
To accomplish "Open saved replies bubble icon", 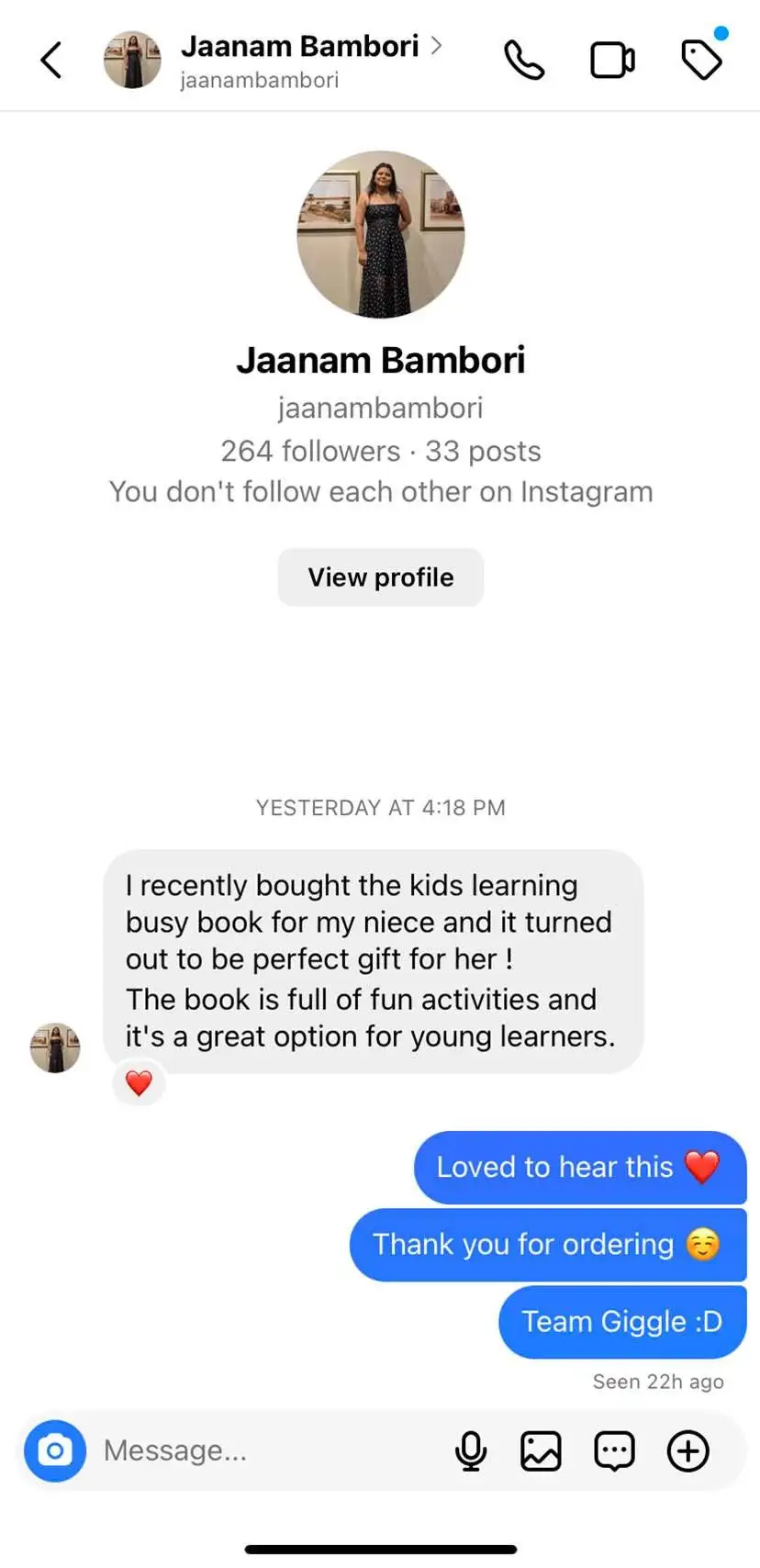I will coord(614,1451).
